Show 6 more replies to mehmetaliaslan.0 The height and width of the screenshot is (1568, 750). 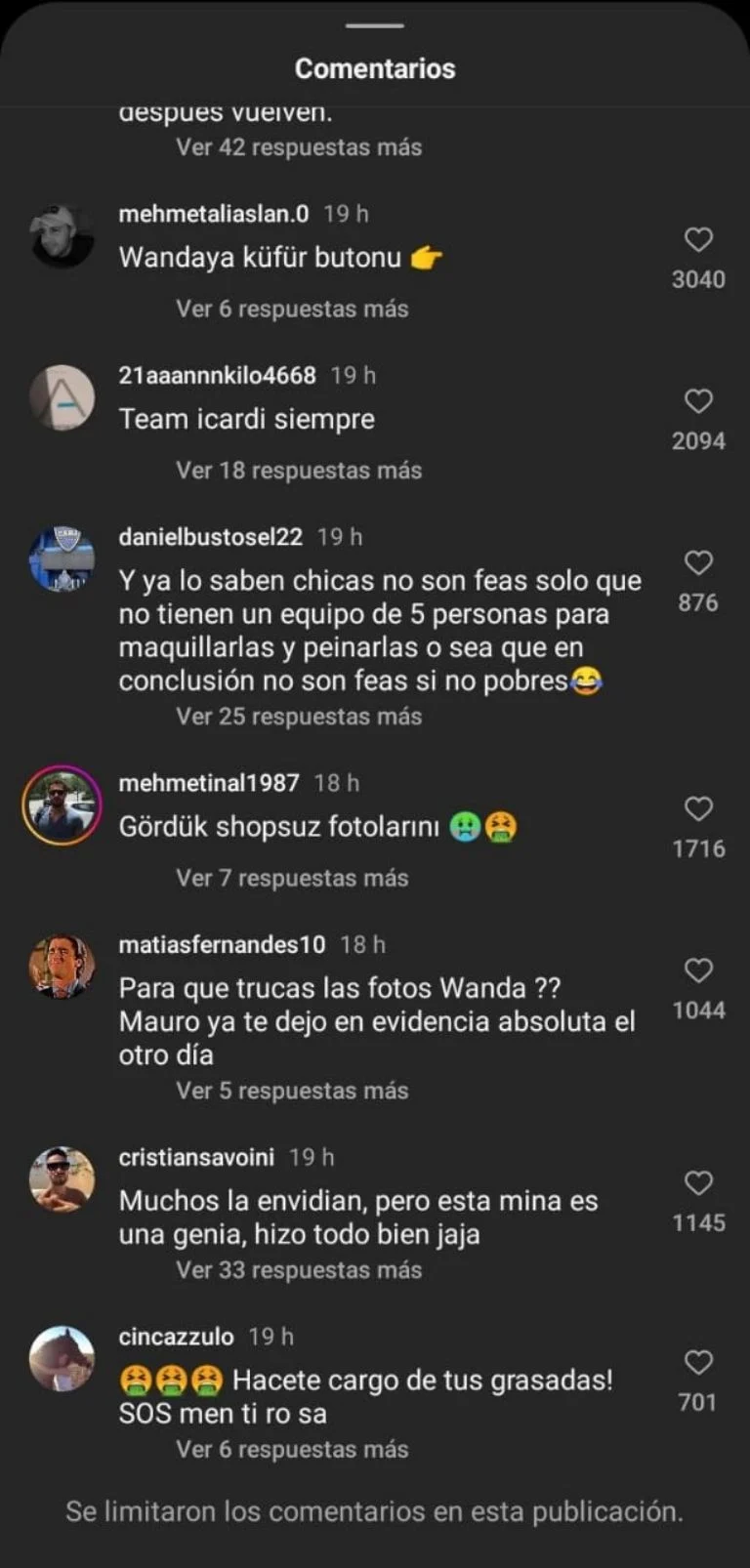tap(292, 309)
